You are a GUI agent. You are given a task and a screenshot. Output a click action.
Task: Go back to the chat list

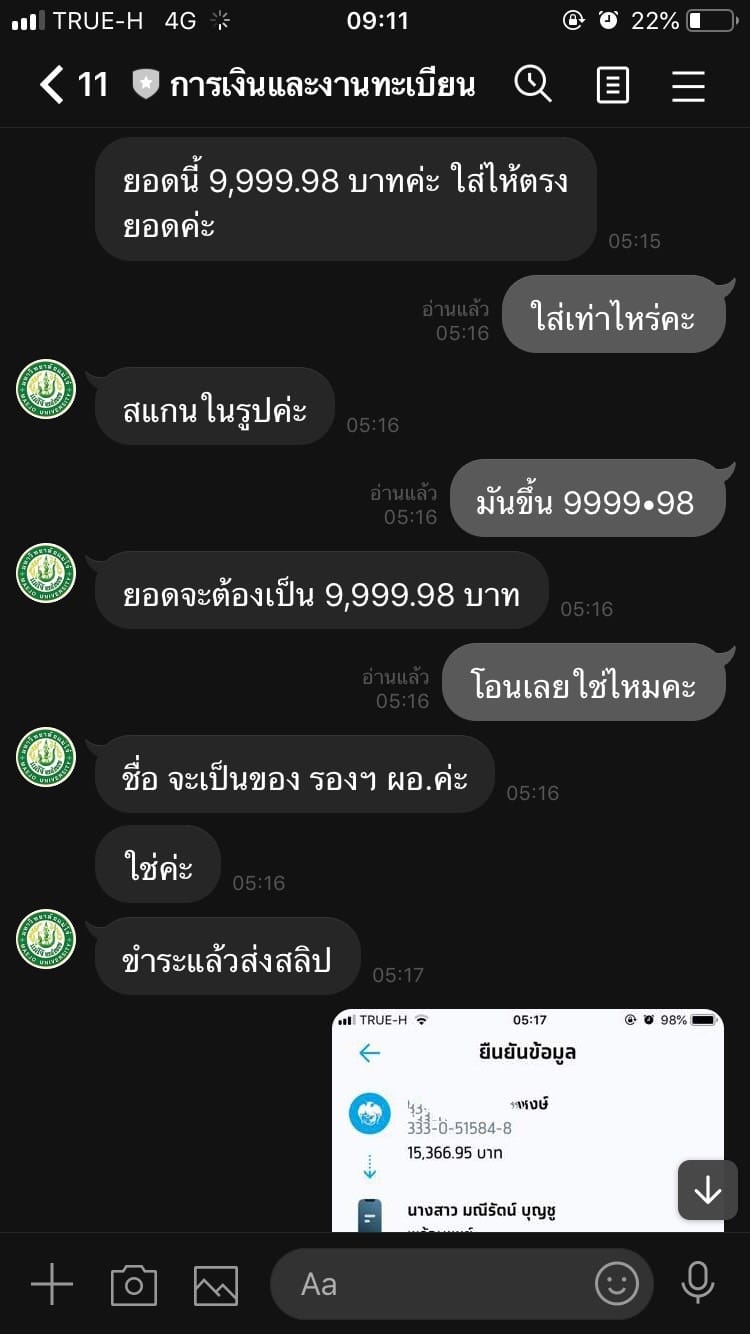pyautogui.click(x=52, y=85)
